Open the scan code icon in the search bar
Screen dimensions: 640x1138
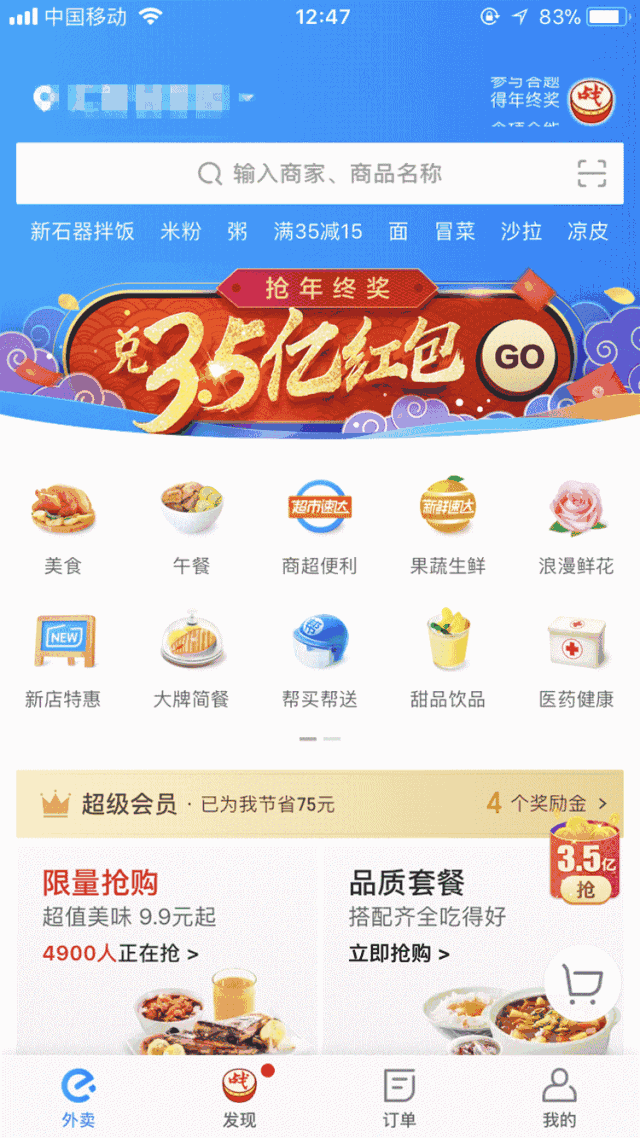[592, 174]
